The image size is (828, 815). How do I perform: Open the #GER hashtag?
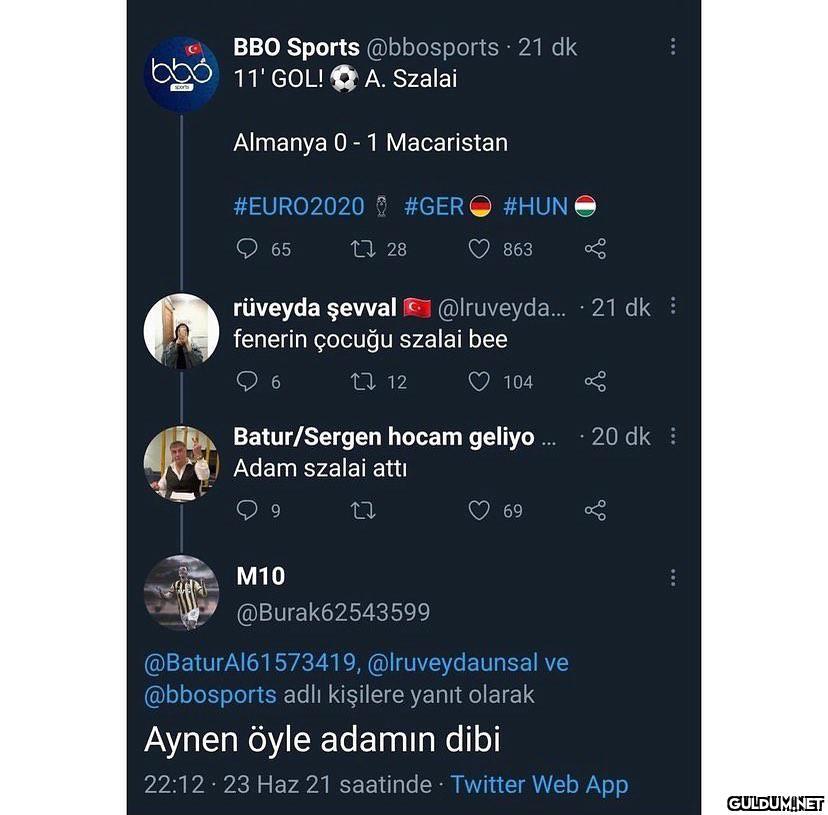434,207
